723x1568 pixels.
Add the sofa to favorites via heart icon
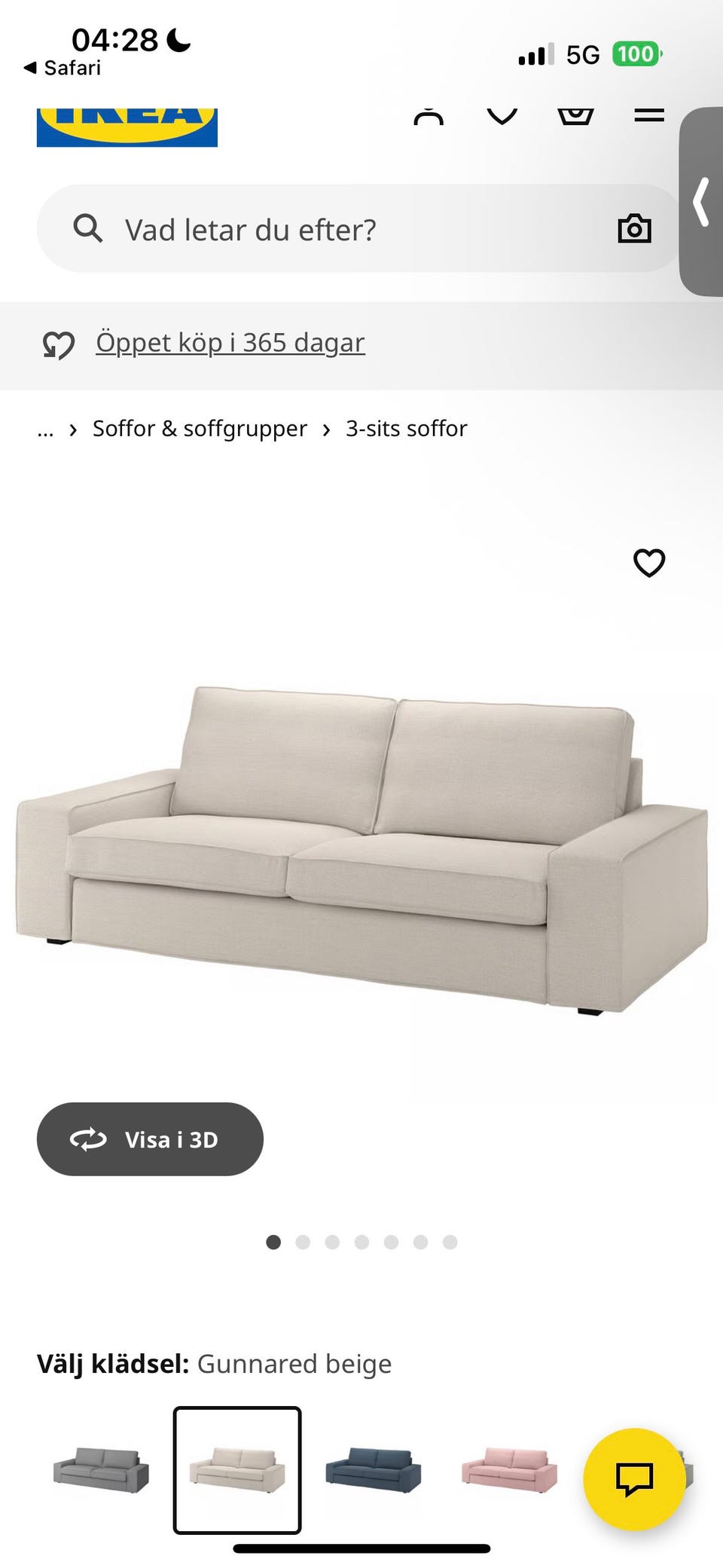pyautogui.click(x=650, y=564)
